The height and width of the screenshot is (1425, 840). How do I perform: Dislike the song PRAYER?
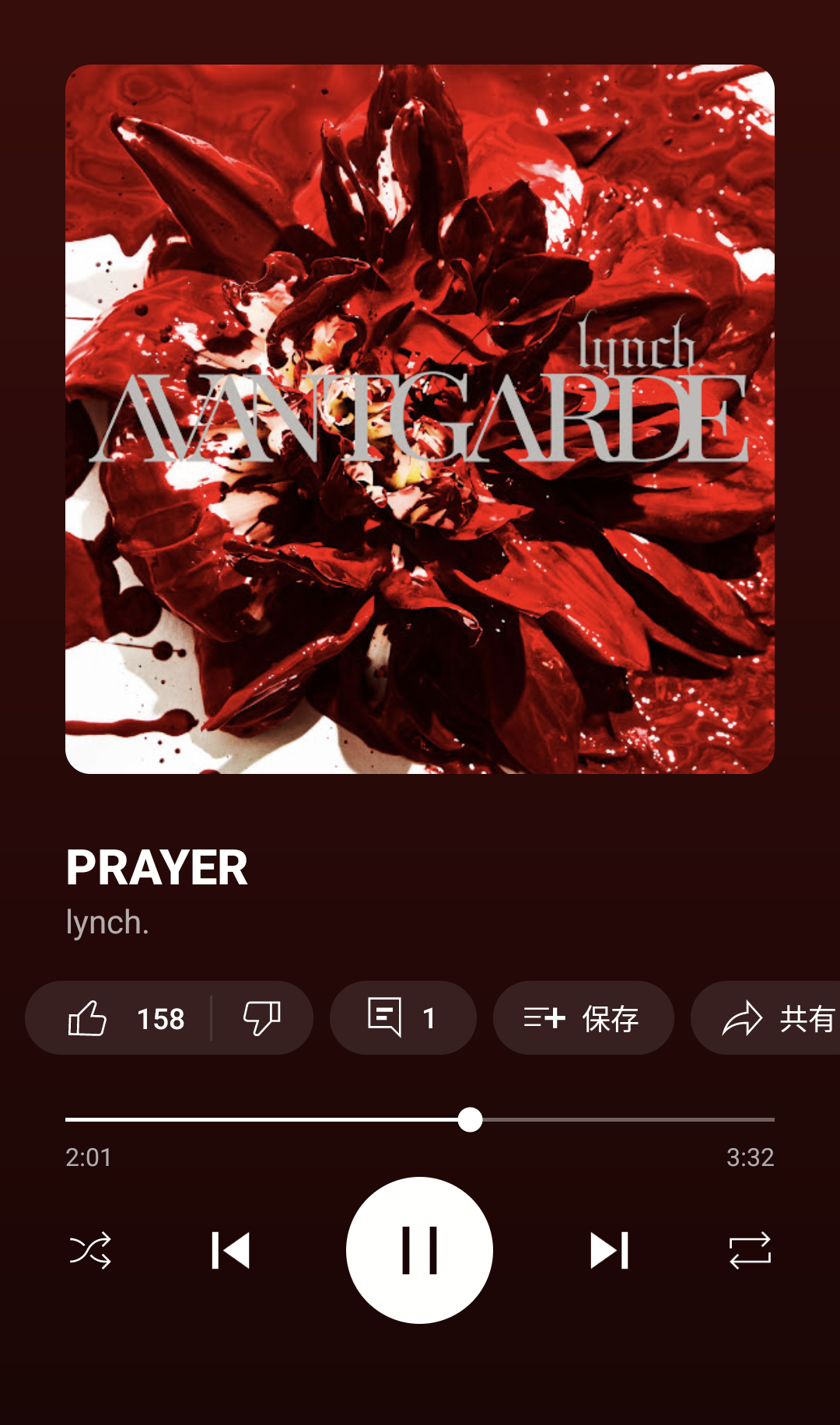tap(261, 1017)
